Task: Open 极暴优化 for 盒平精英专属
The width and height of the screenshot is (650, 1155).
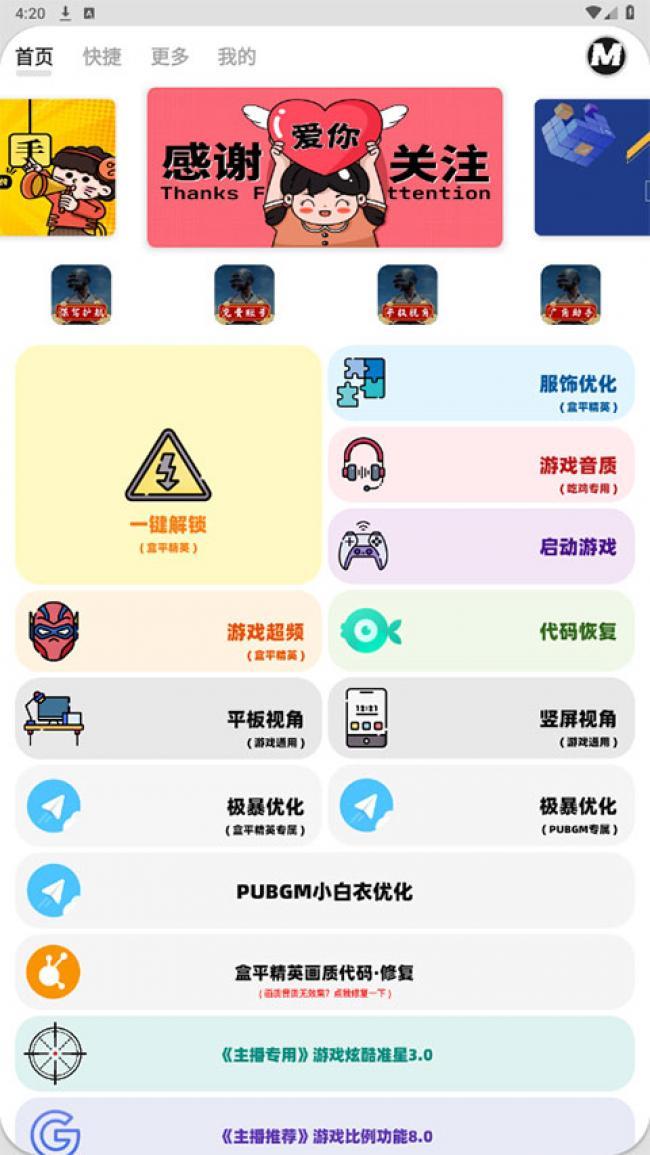Action: (x=168, y=806)
